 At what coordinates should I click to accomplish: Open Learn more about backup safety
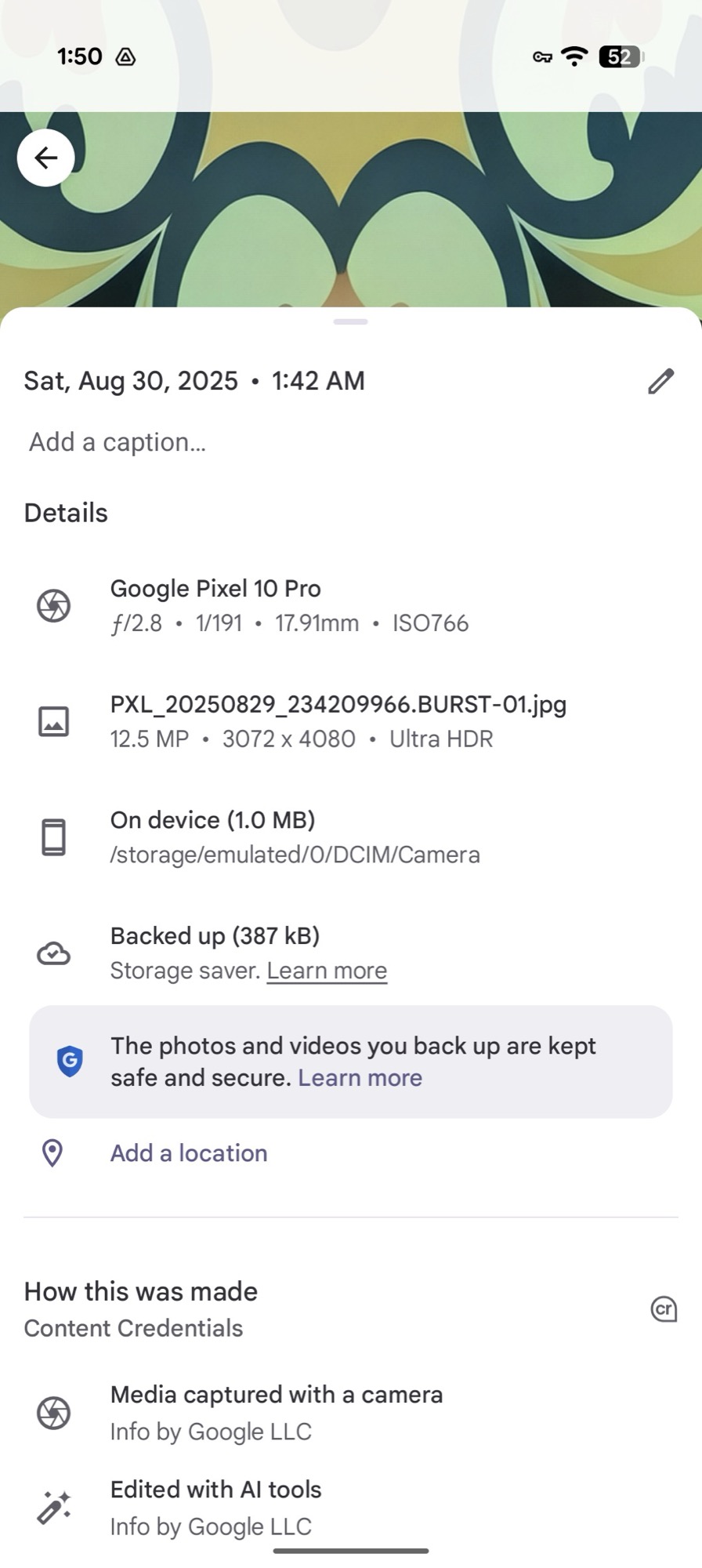click(360, 1078)
